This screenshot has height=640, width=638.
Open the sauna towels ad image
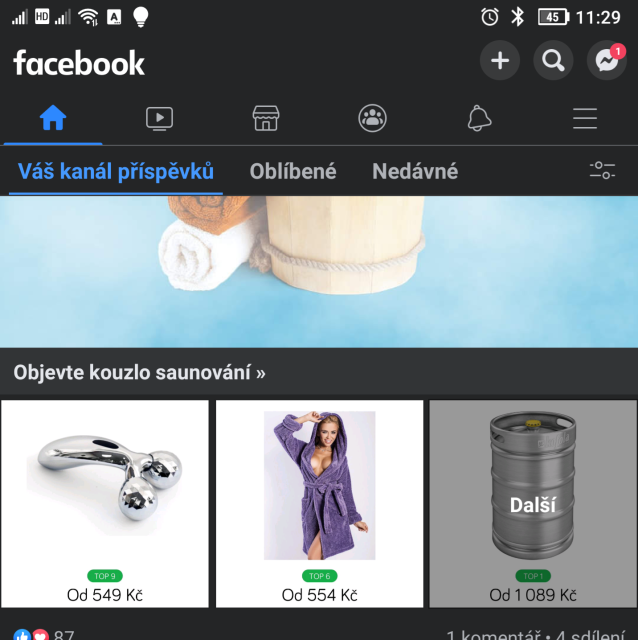pos(319,270)
